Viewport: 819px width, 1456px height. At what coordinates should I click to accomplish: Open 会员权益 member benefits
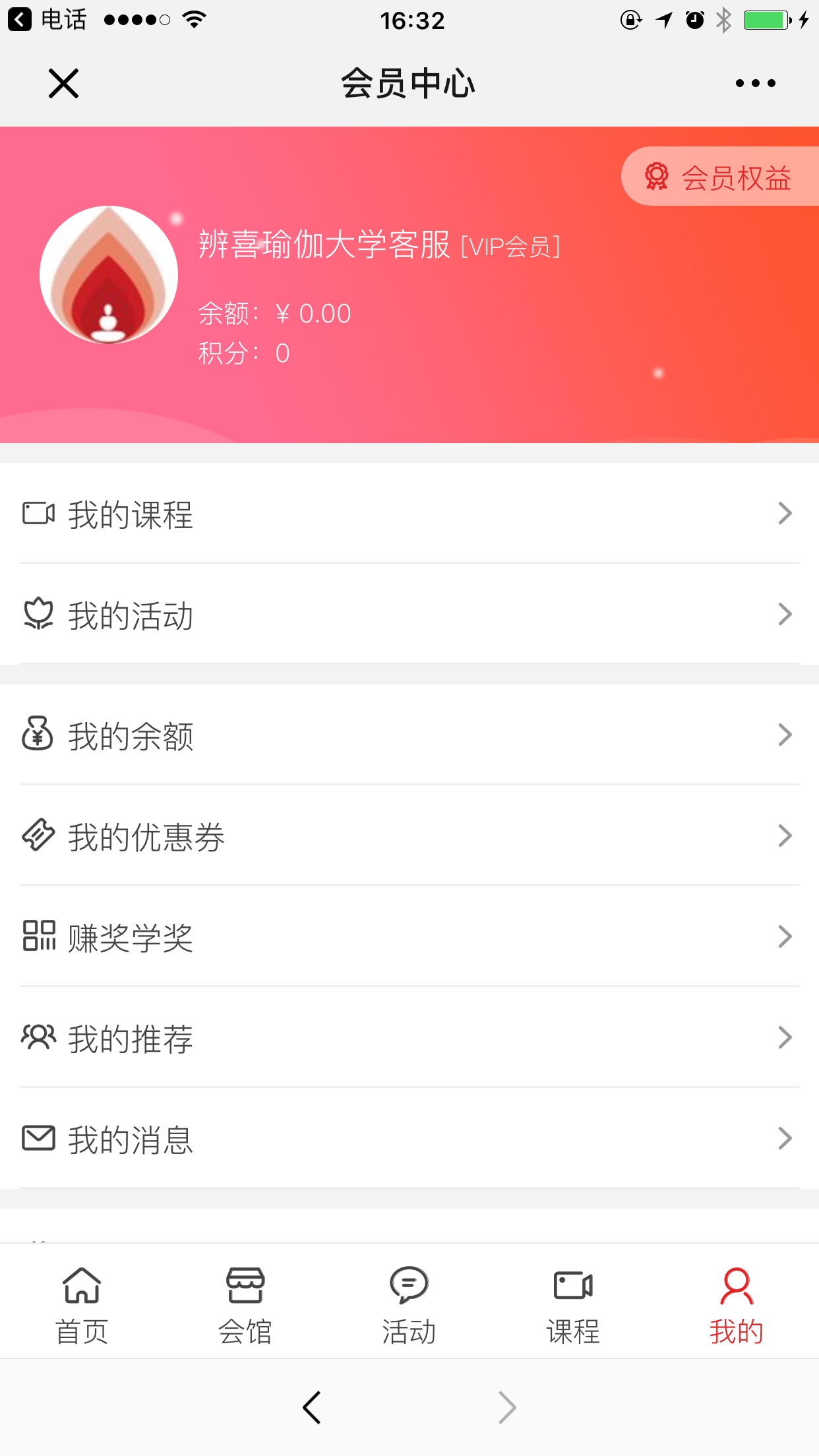pyautogui.click(x=721, y=177)
